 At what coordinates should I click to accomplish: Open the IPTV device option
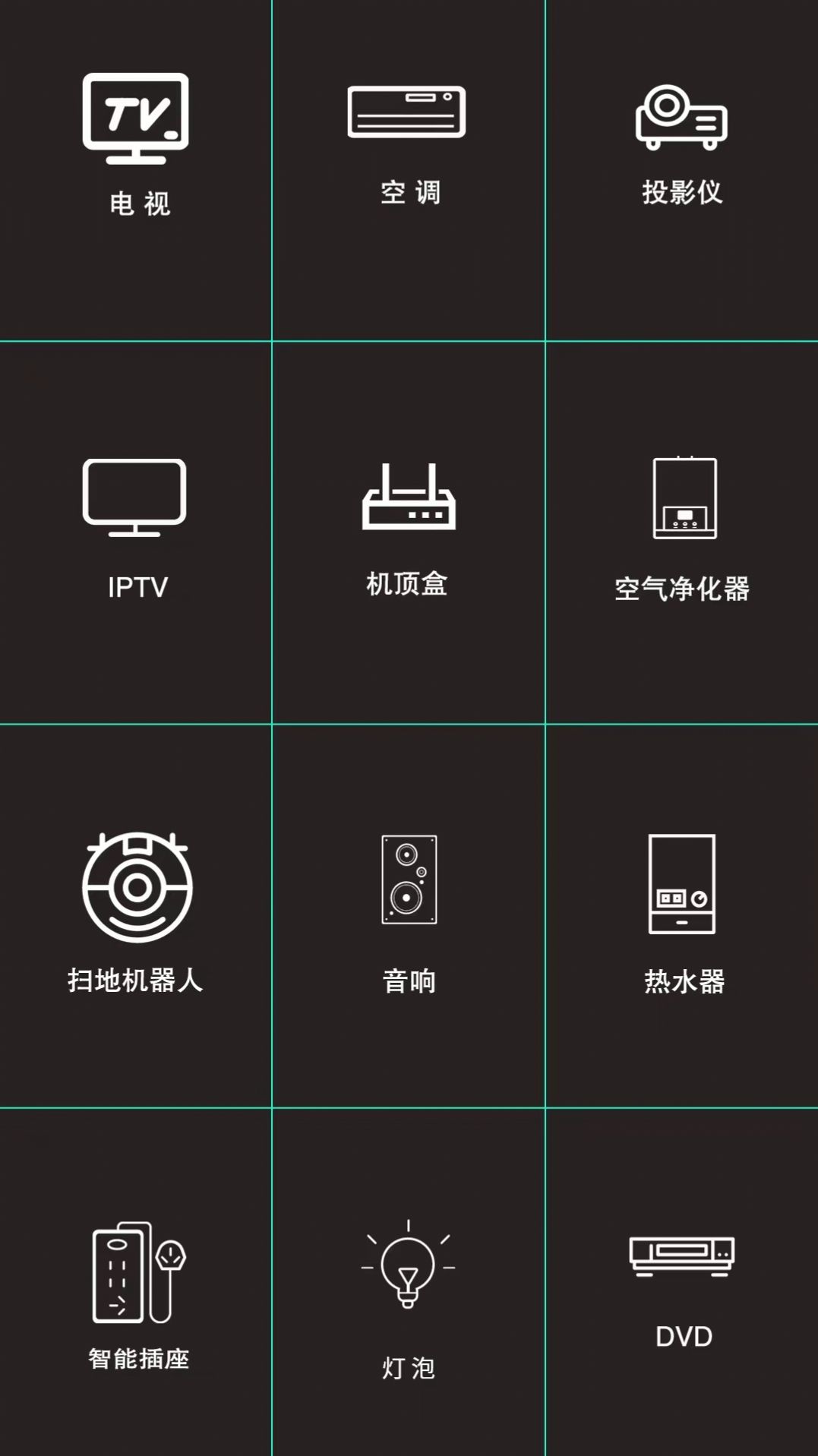[x=136, y=528]
